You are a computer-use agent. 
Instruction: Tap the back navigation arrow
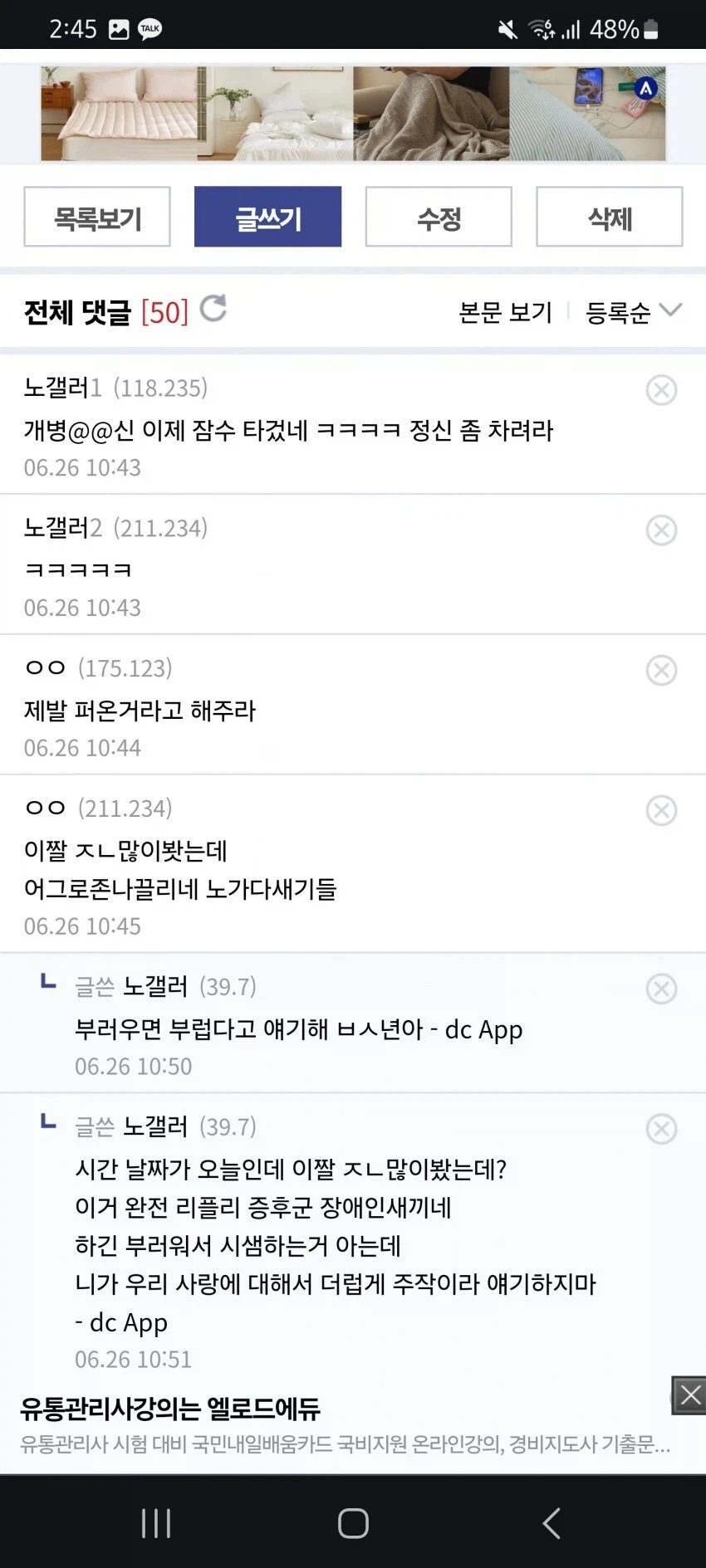click(x=551, y=1522)
